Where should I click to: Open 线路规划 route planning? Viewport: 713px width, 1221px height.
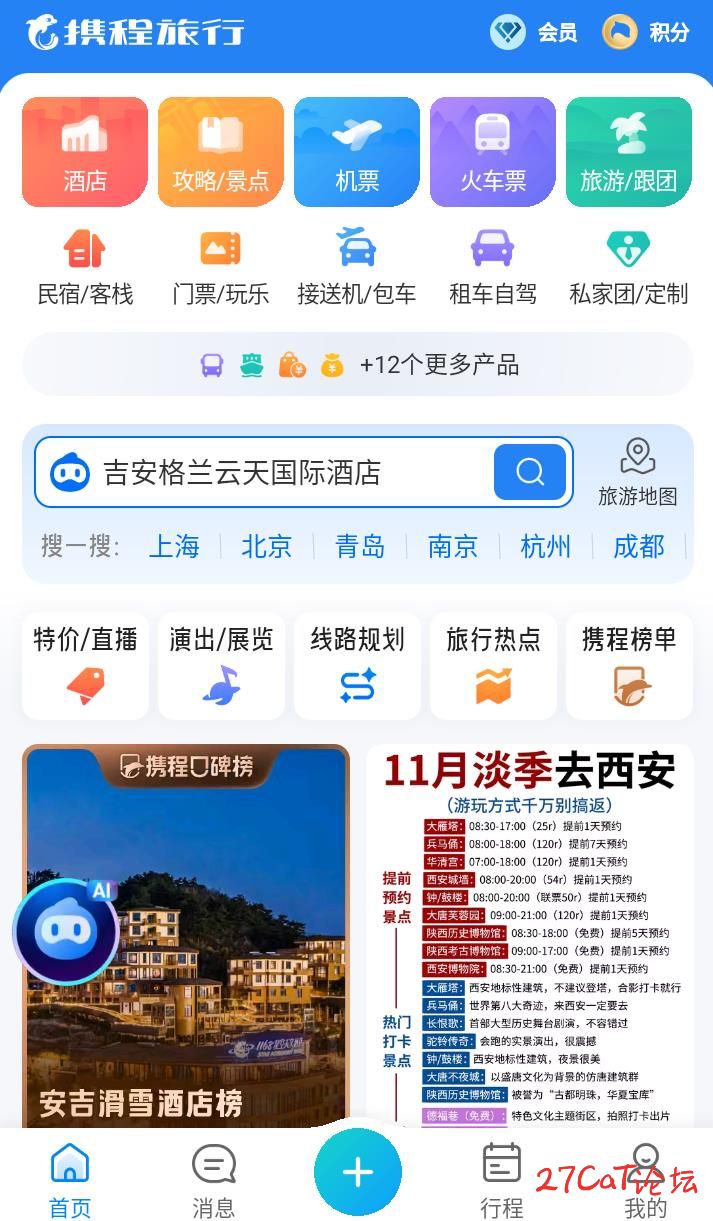[x=357, y=666]
